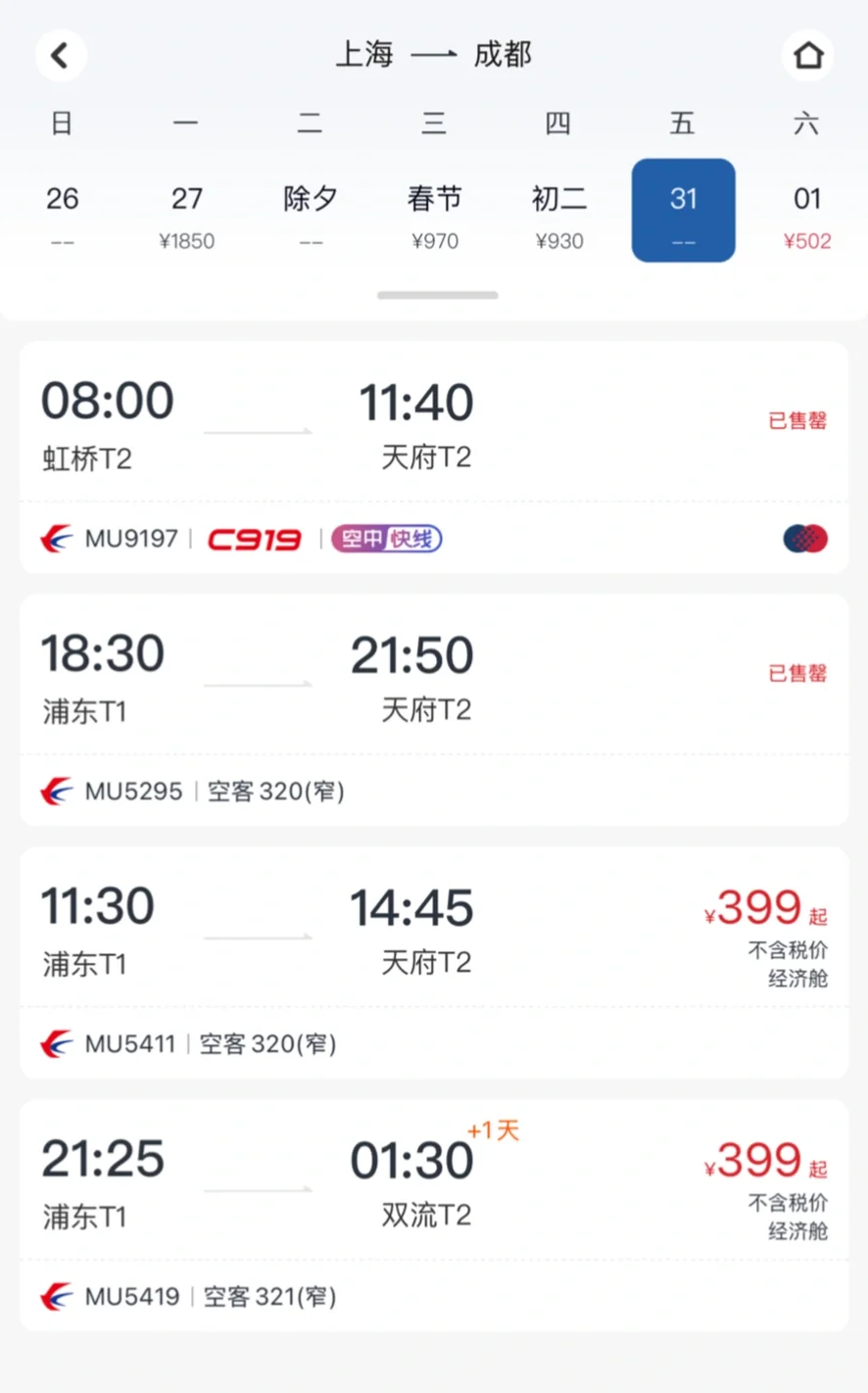Pick the 初二 date priced ¥930
This screenshot has height=1393, width=868.
click(559, 212)
